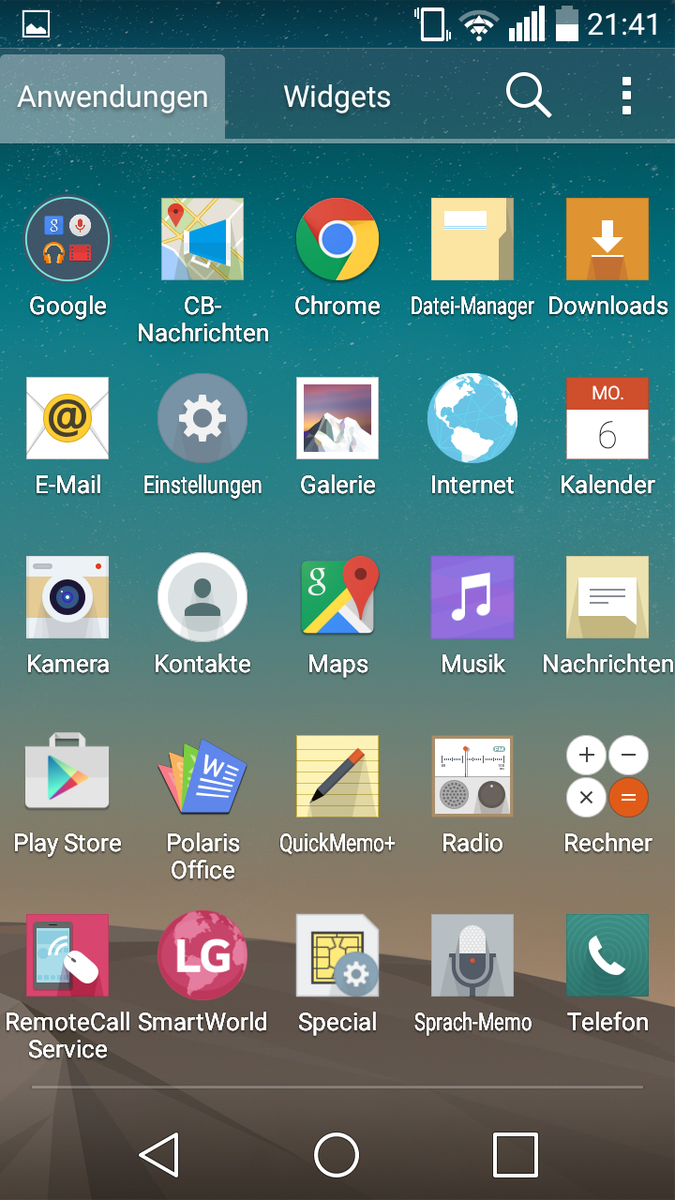Open the Google folder
The height and width of the screenshot is (1200, 675).
[x=67, y=240]
